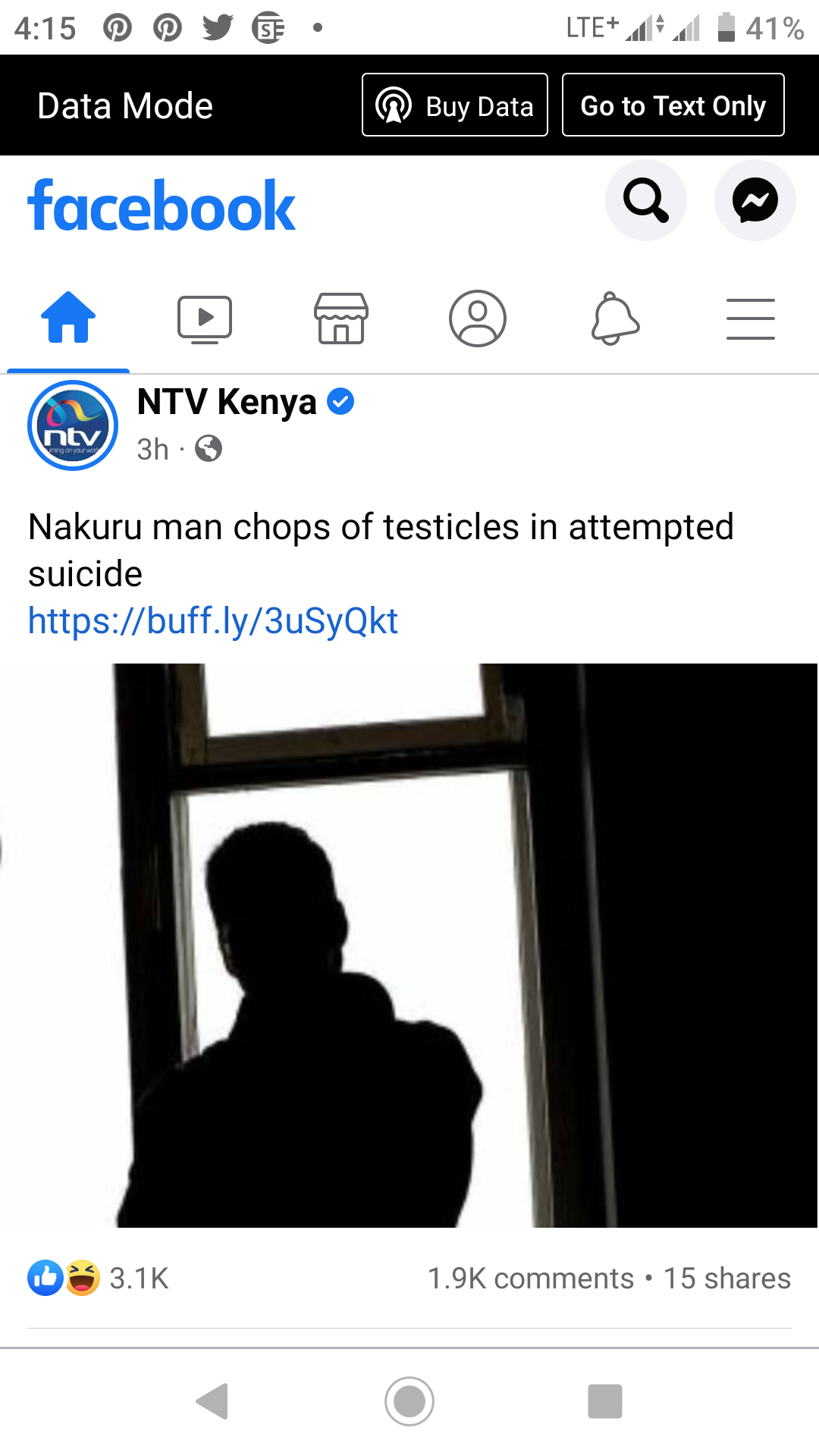Go to the system home screen
819x1456 pixels.
tap(409, 1401)
